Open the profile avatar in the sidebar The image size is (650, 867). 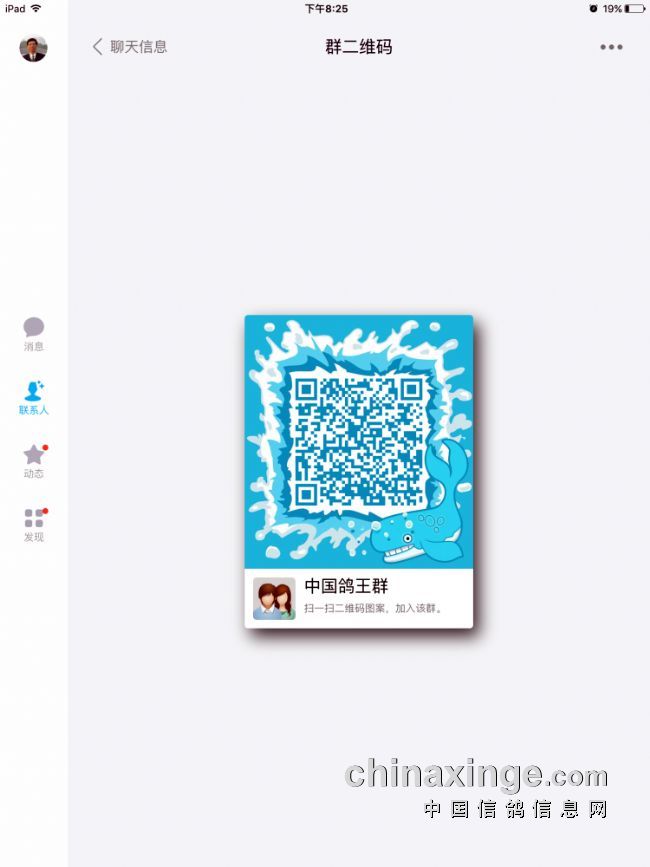pyautogui.click(x=33, y=48)
